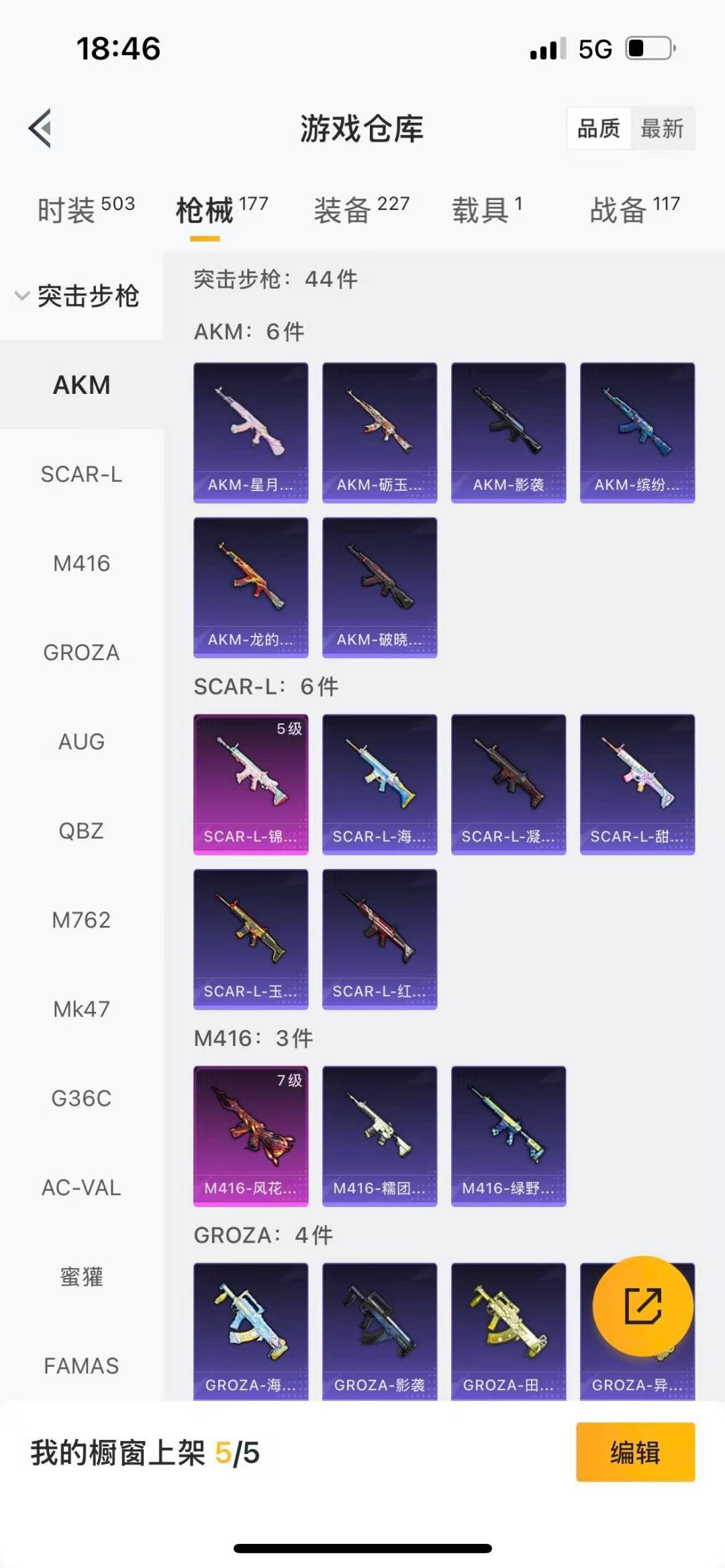Viewport: 725px width, 1568px height.
Task: Sort the warehouse by 最新
Action: pyautogui.click(x=662, y=128)
